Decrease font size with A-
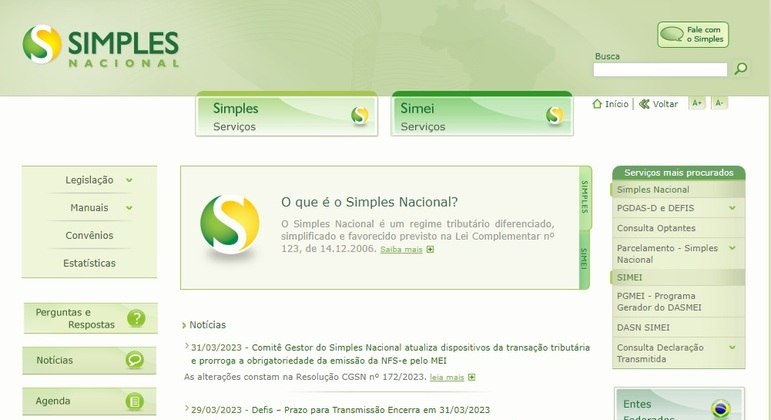 [x=719, y=103]
